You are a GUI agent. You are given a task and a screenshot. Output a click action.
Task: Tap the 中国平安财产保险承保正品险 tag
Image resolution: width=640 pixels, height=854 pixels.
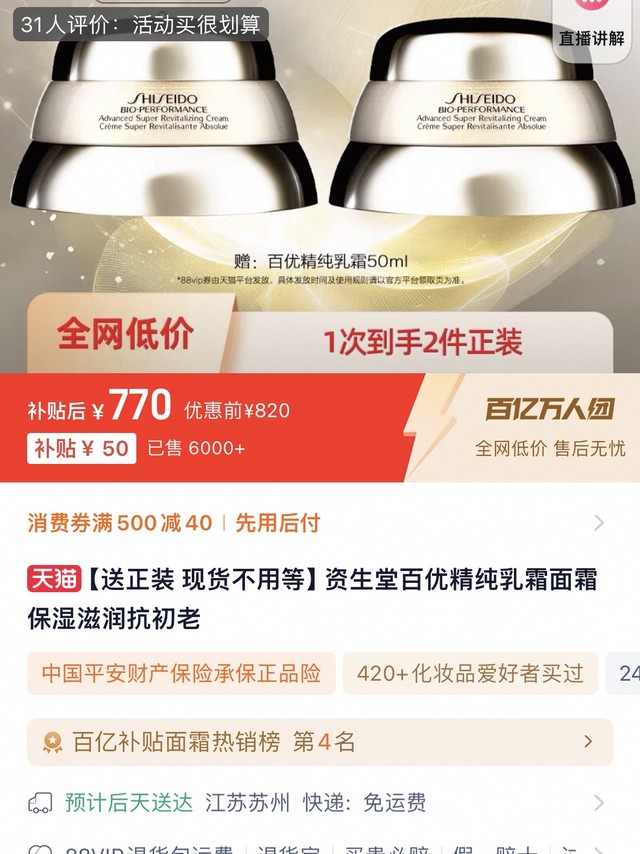coord(181,673)
